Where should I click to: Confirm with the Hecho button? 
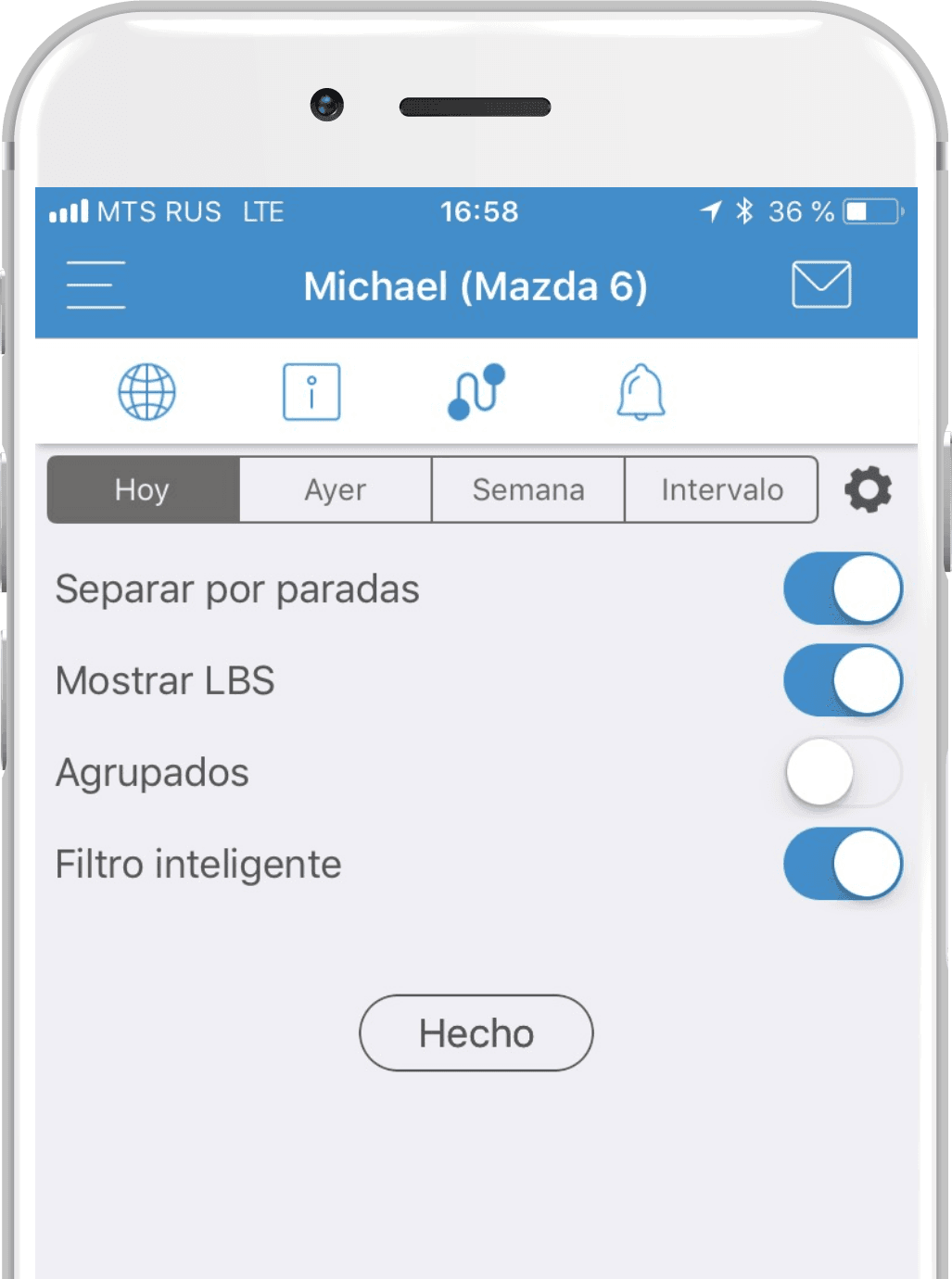coord(476,1033)
